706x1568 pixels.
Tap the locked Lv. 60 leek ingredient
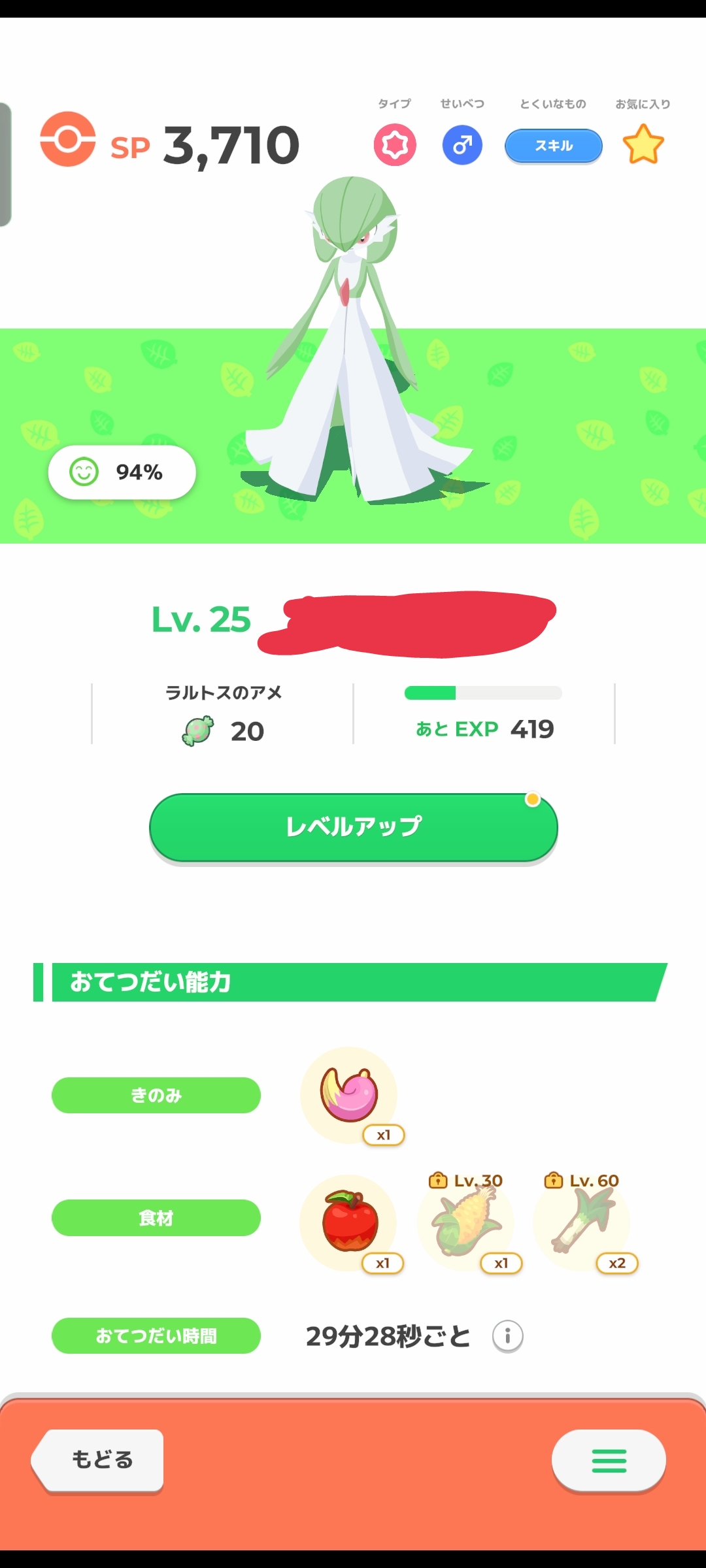[x=582, y=1222]
